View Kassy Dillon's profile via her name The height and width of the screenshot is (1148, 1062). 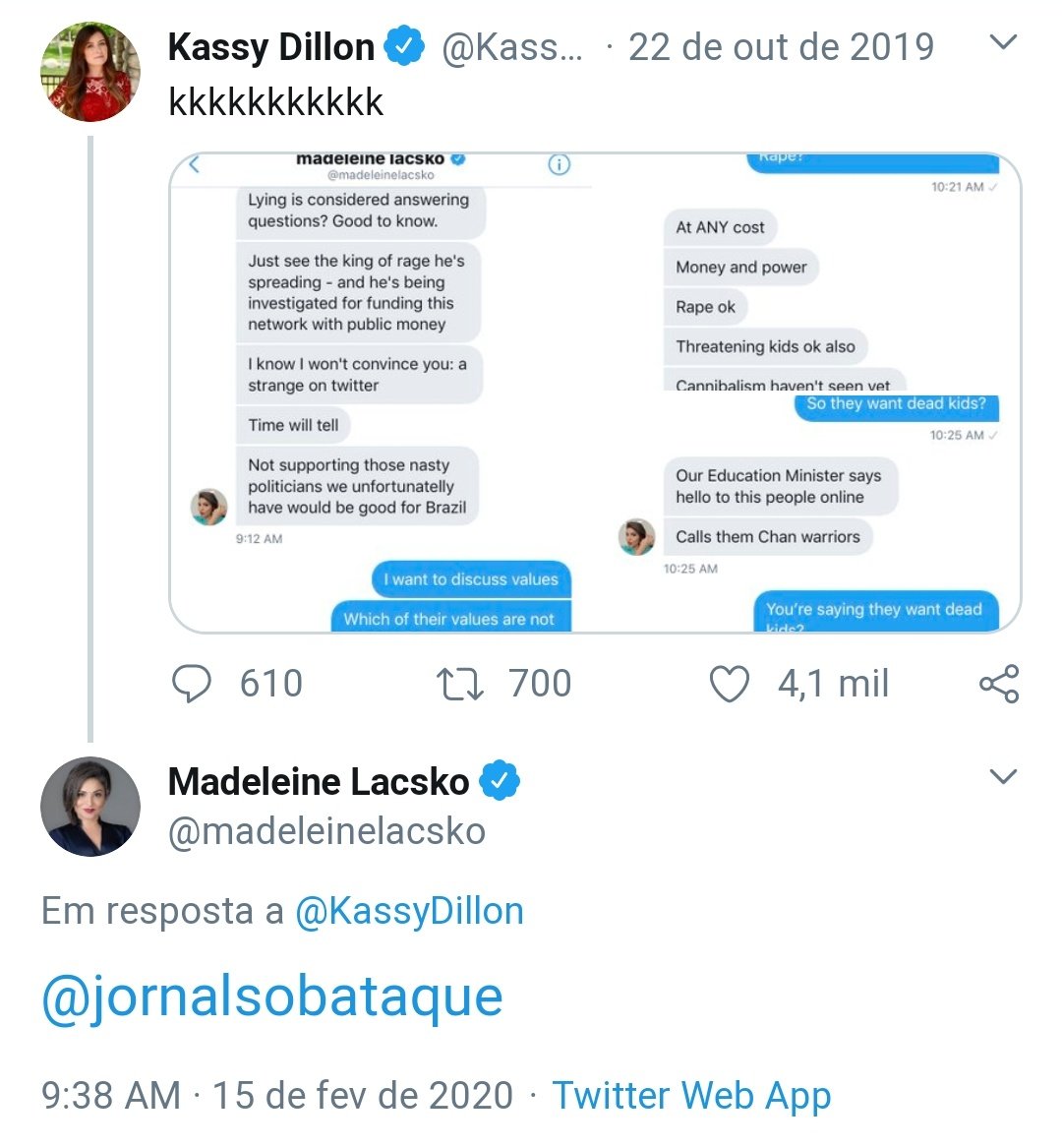coord(271,47)
